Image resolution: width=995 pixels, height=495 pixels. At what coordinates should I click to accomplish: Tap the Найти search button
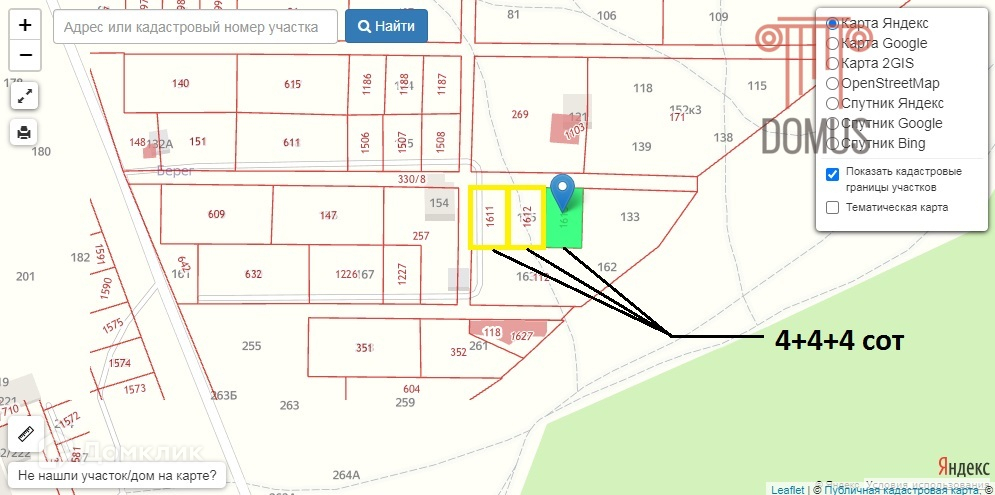386,27
